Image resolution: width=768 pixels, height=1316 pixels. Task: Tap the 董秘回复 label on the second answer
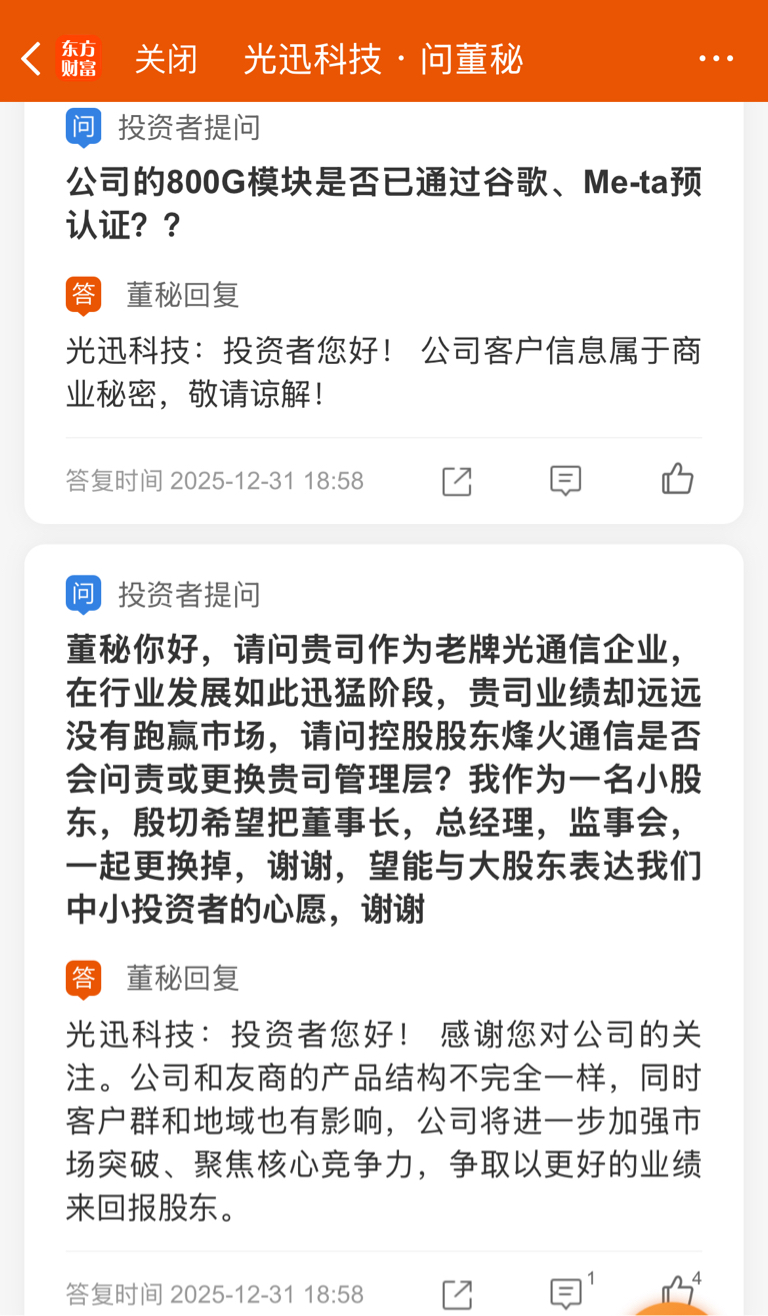(x=183, y=979)
